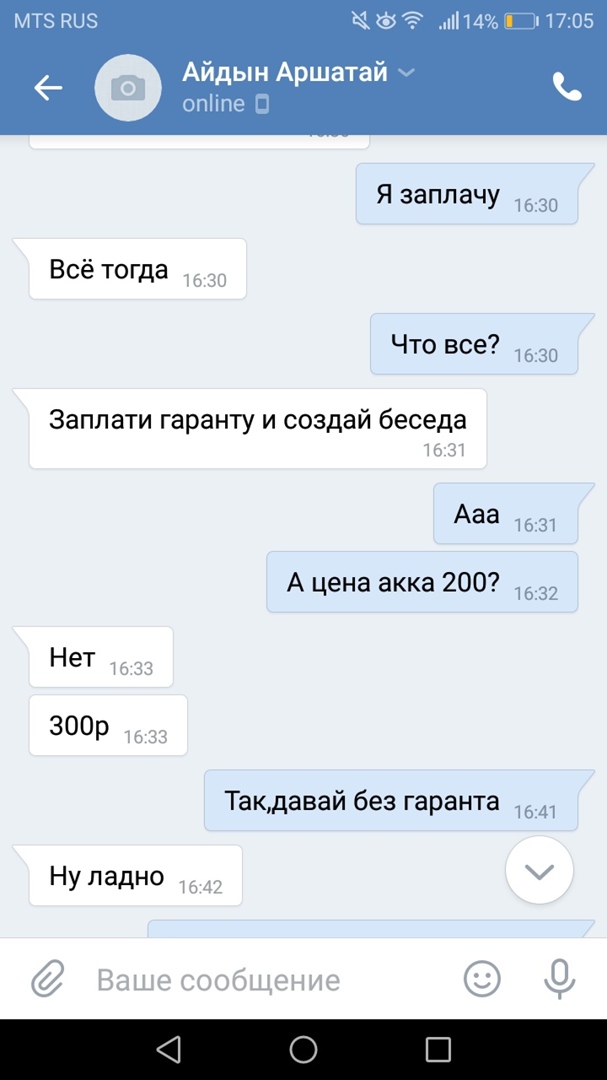607x1080 pixels.
Task: Expand the Айдын Аршатай chat options dropdown
Action: click(406, 73)
